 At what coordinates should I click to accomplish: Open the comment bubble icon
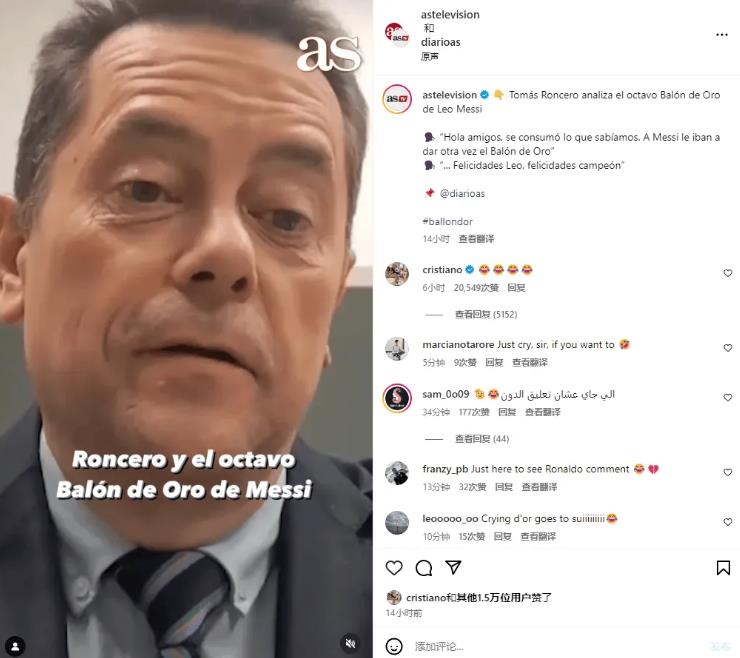click(x=423, y=568)
